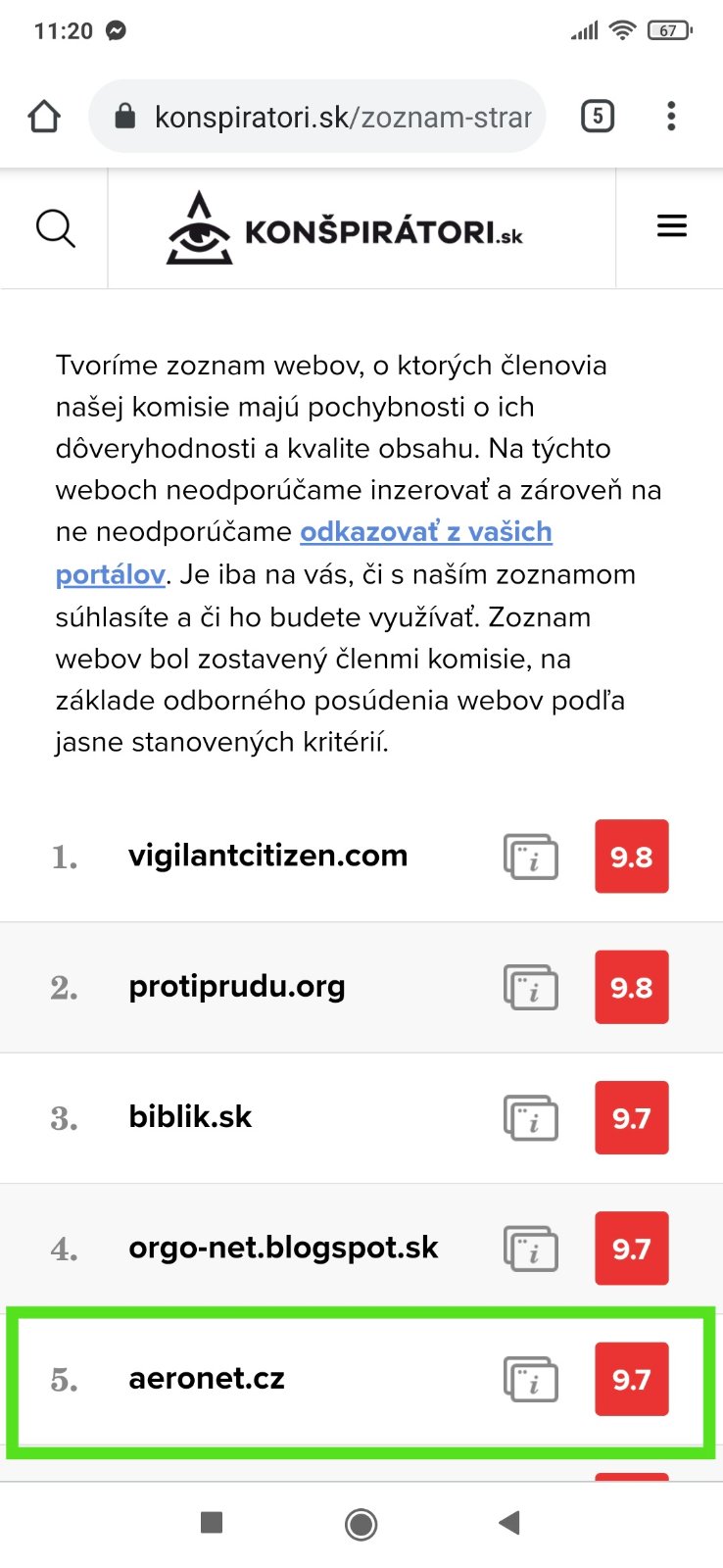Image resolution: width=723 pixels, height=1568 pixels.
Task: Open the orgo-net.blogspot.sk entry
Action: pos(283,1248)
